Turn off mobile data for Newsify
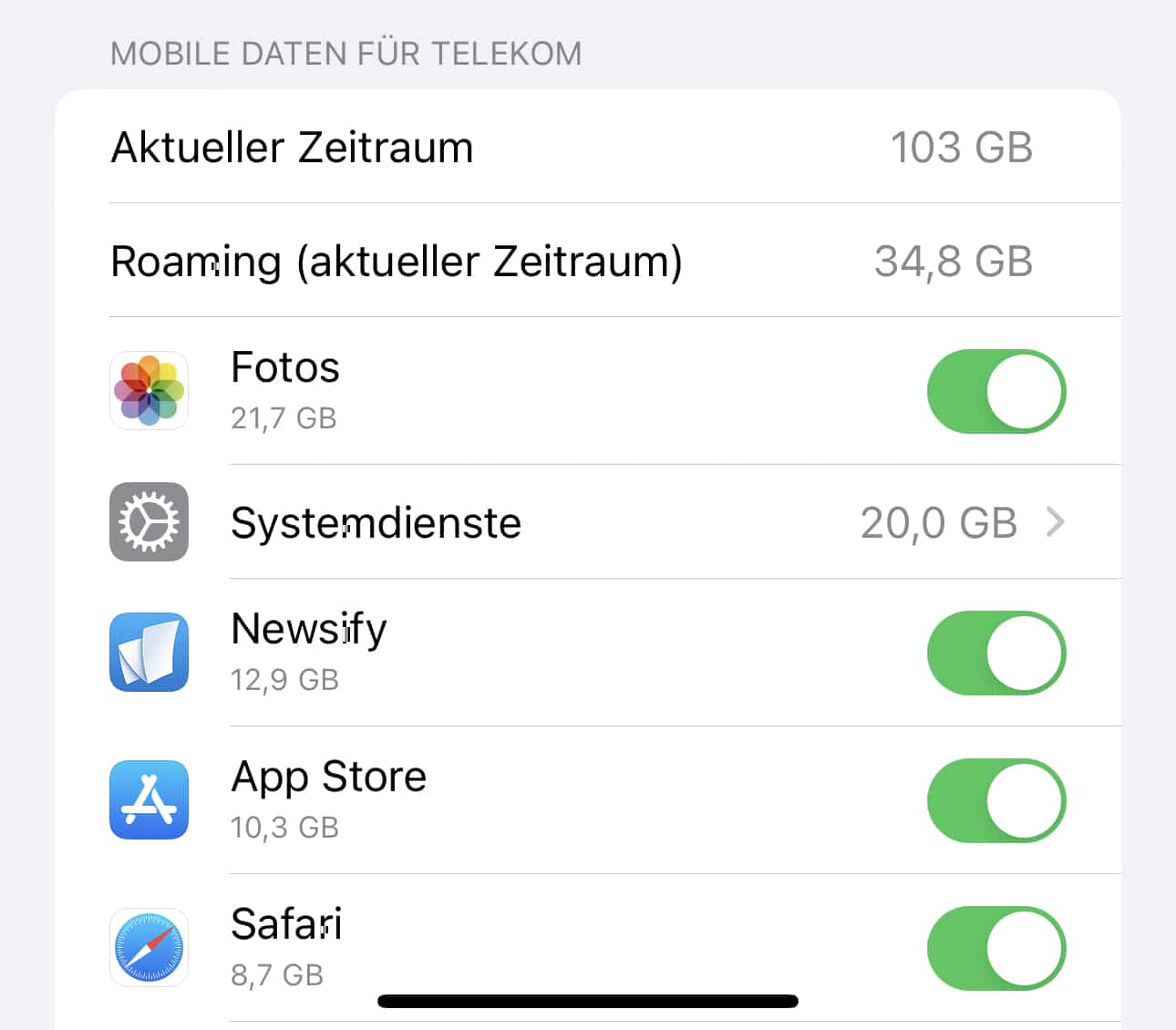This screenshot has height=1030, width=1176. pos(995,654)
